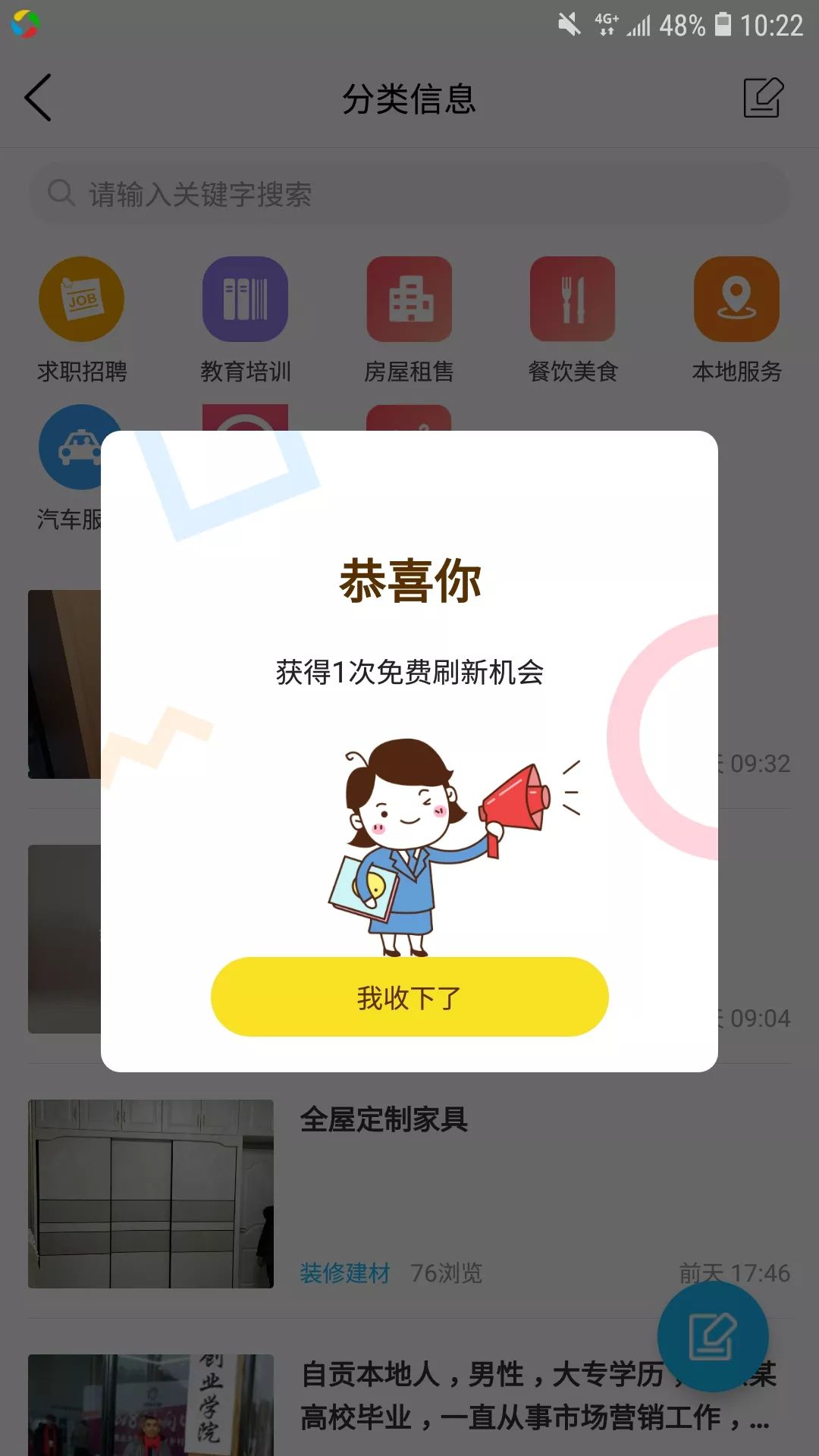Open the keyword search box

click(409, 194)
